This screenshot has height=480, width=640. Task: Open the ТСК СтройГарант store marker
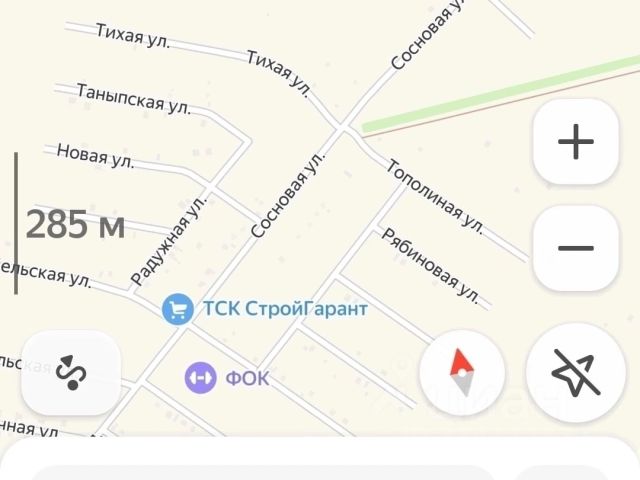[x=178, y=309]
